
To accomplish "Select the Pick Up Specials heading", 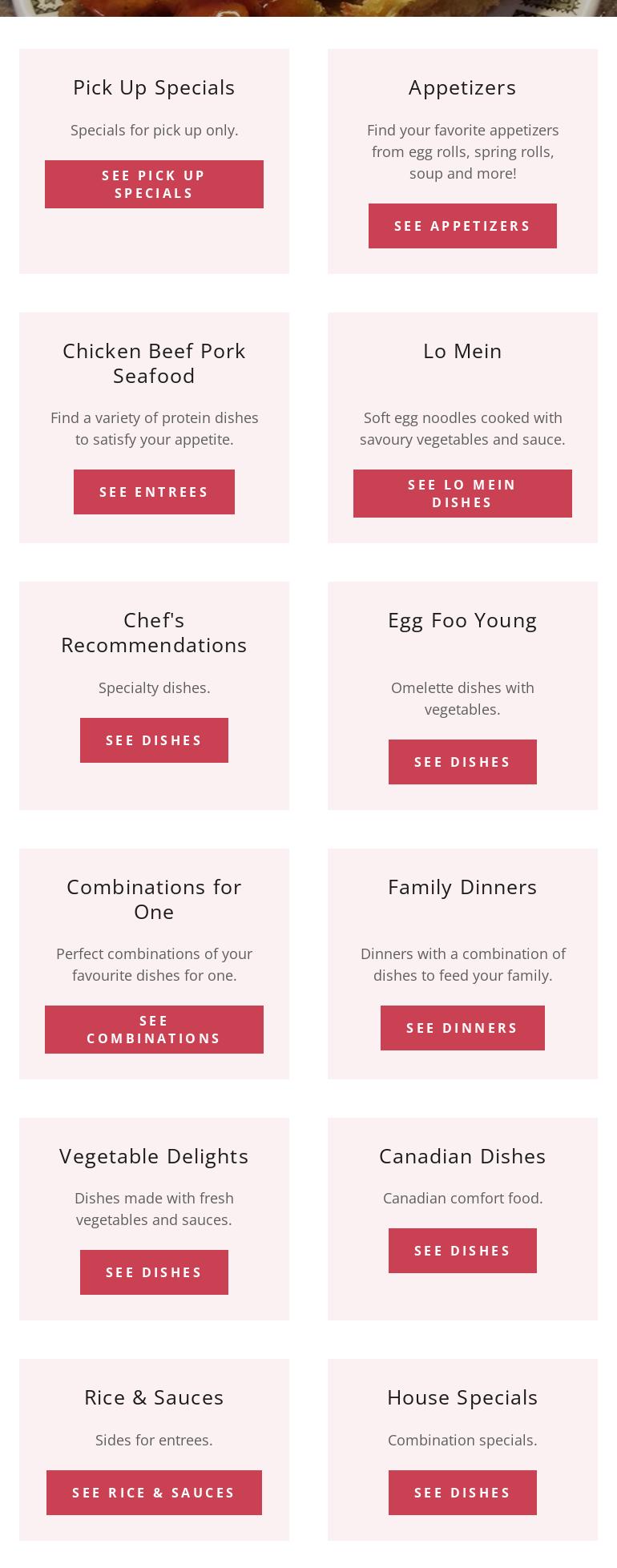I will click(154, 87).
